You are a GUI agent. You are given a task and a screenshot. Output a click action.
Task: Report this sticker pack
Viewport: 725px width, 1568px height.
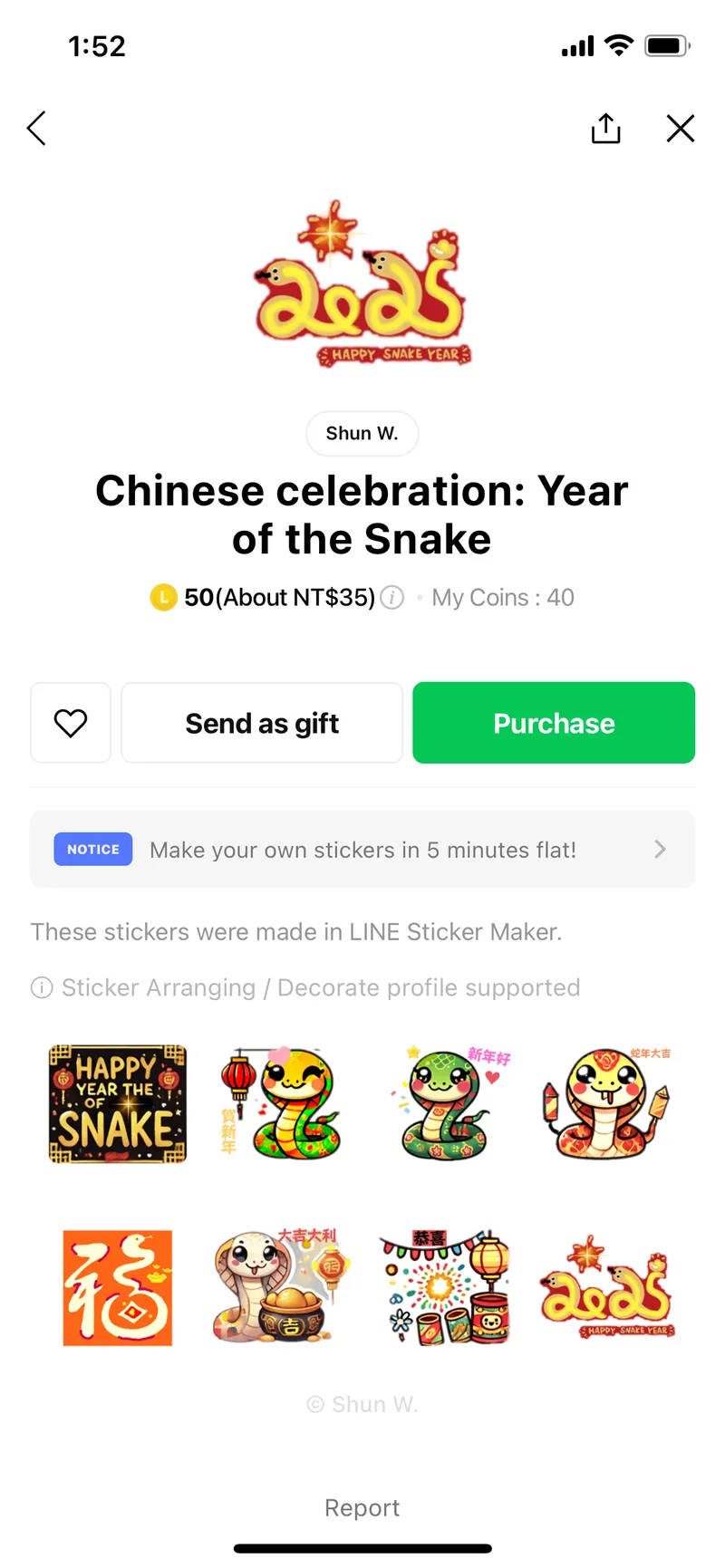(x=362, y=1507)
